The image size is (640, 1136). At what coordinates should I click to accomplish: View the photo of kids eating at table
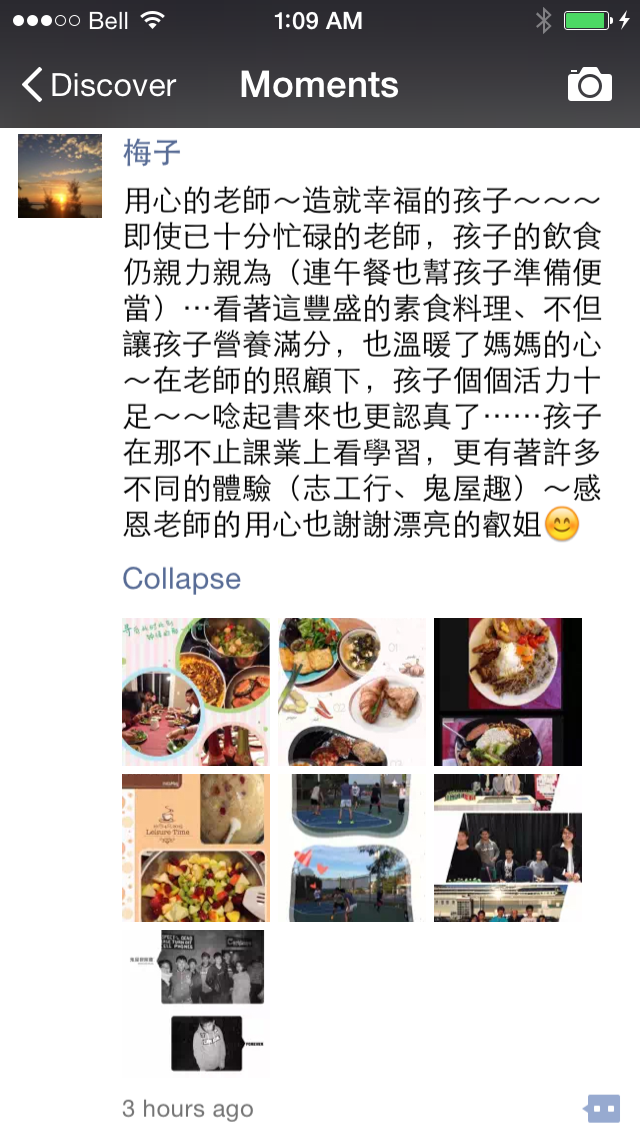point(196,692)
